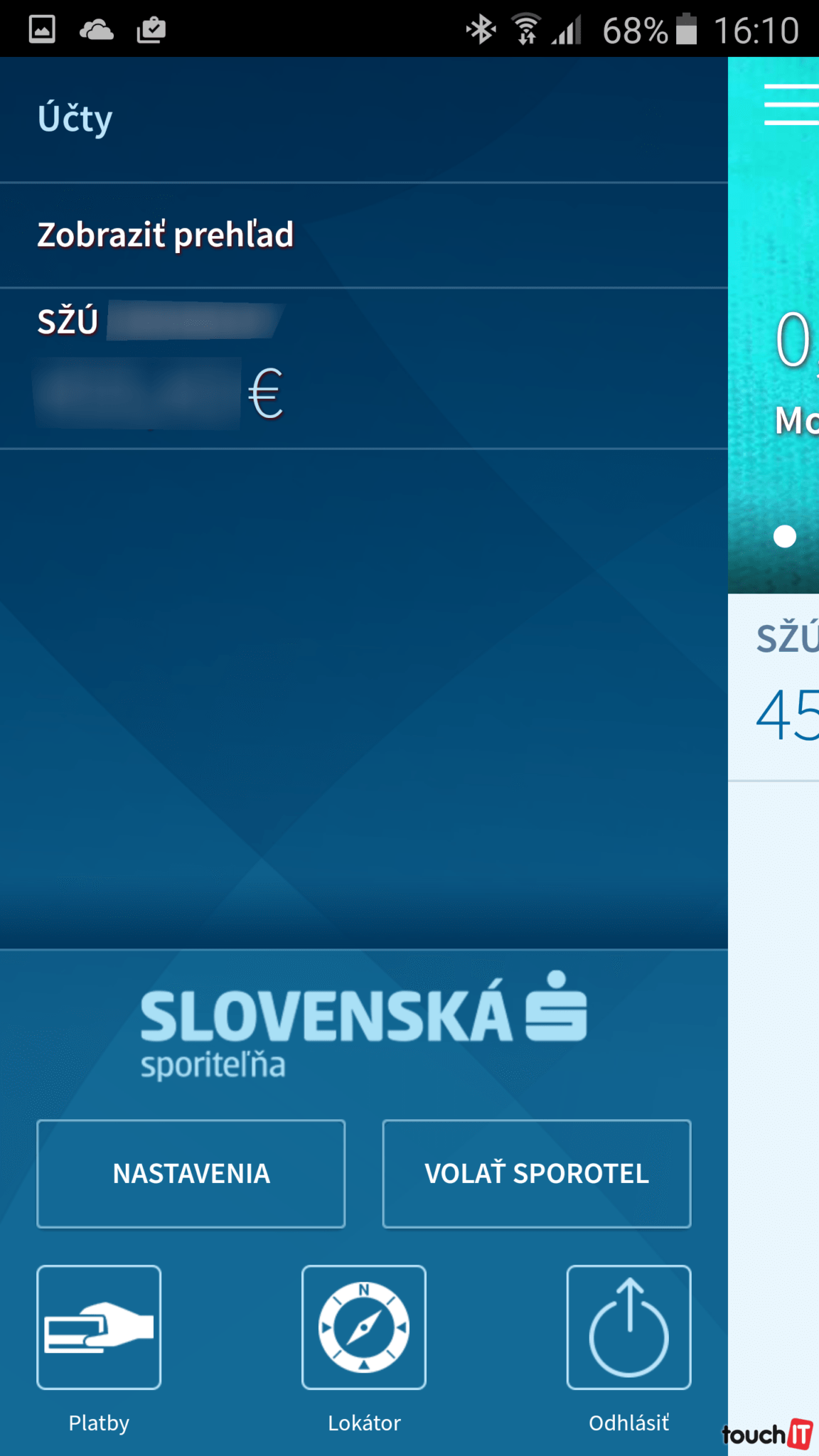819x1456 pixels.
Task: Launch the Lokátor compass
Action: coord(363,1327)
